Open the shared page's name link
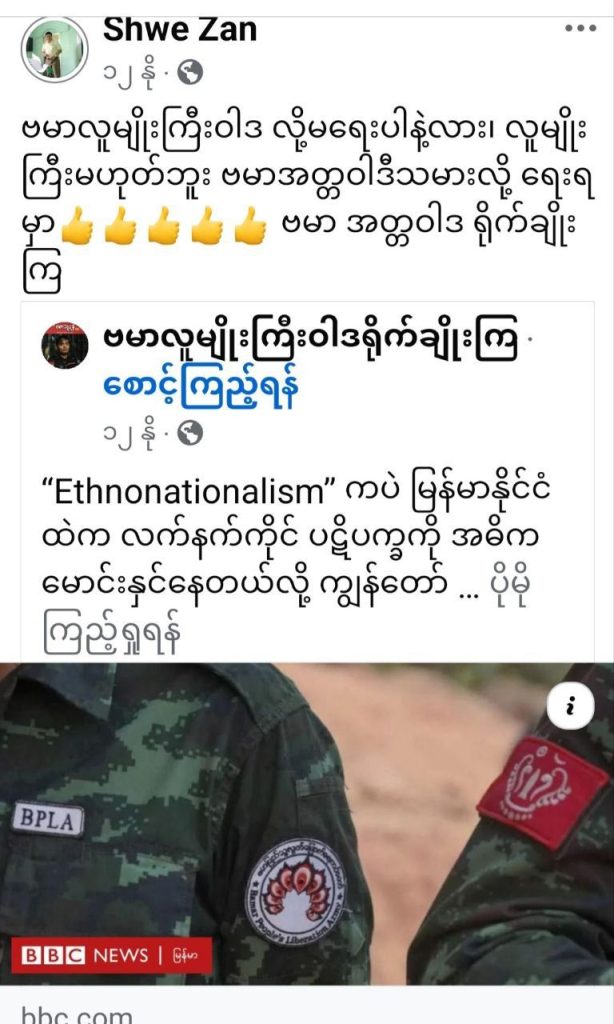 pos(310,342)
